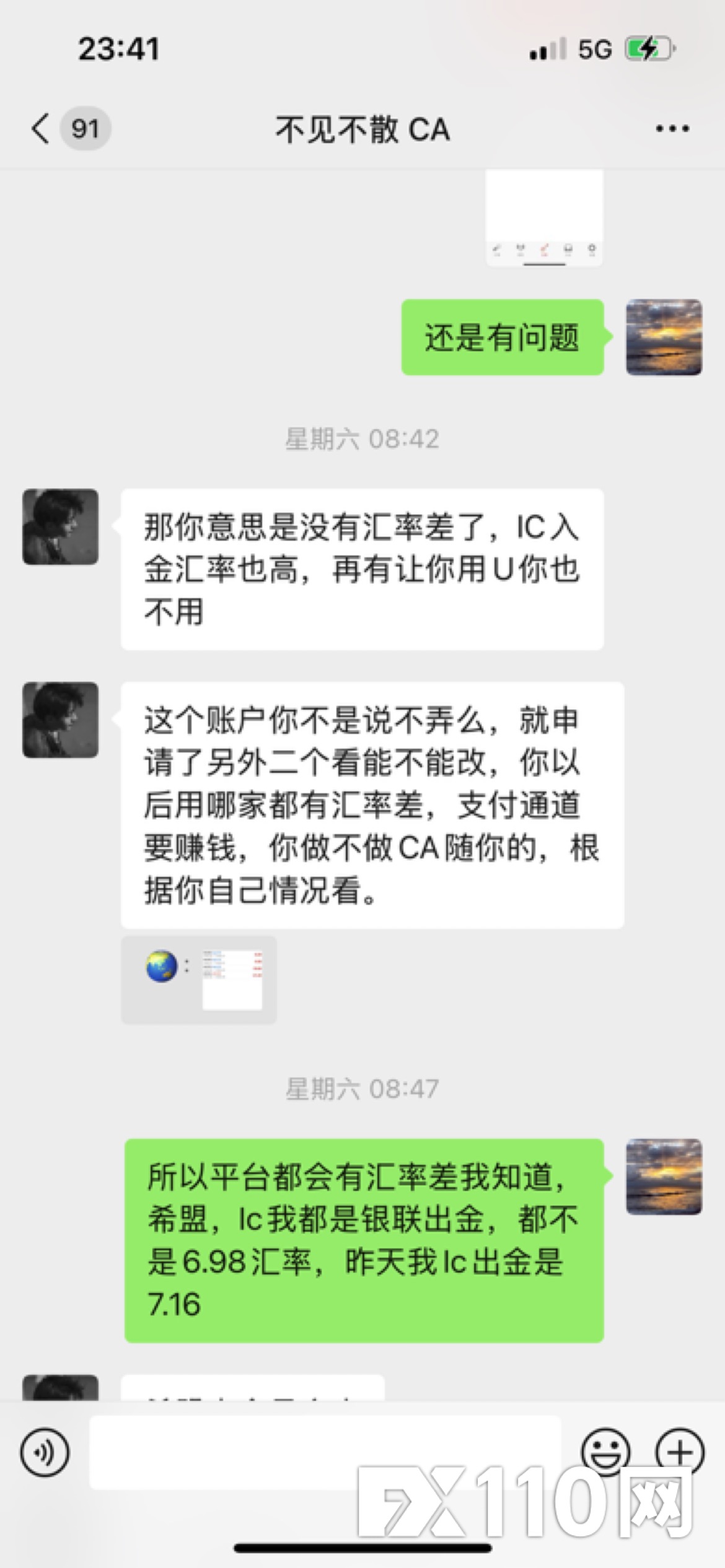
Task: Go back to the chat list
Action: pos(41,129)
